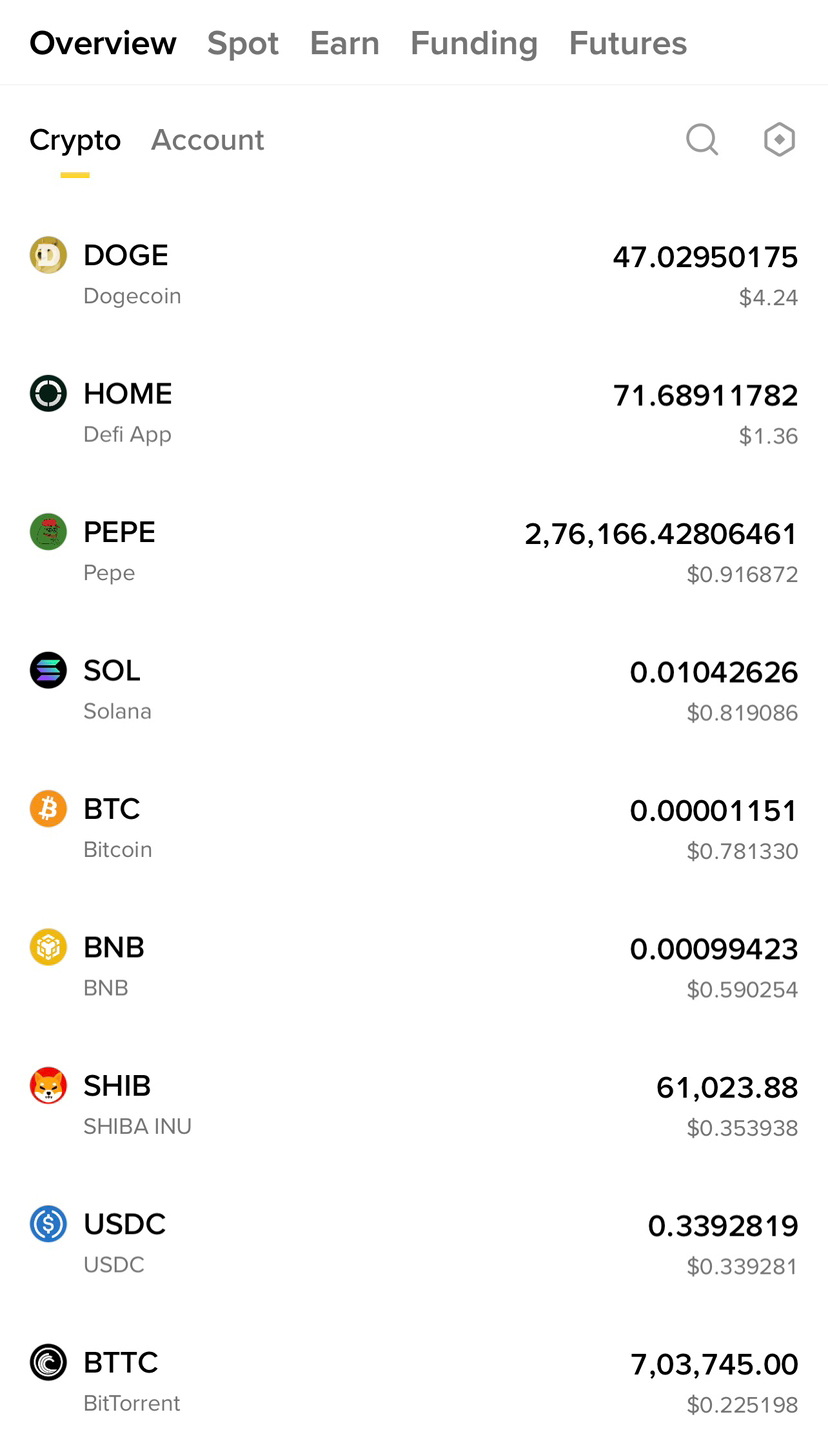Open the PEPE asset row
Image resolution: width=828 pixels, height=1430 pixels.
click(x=414, y=551)
